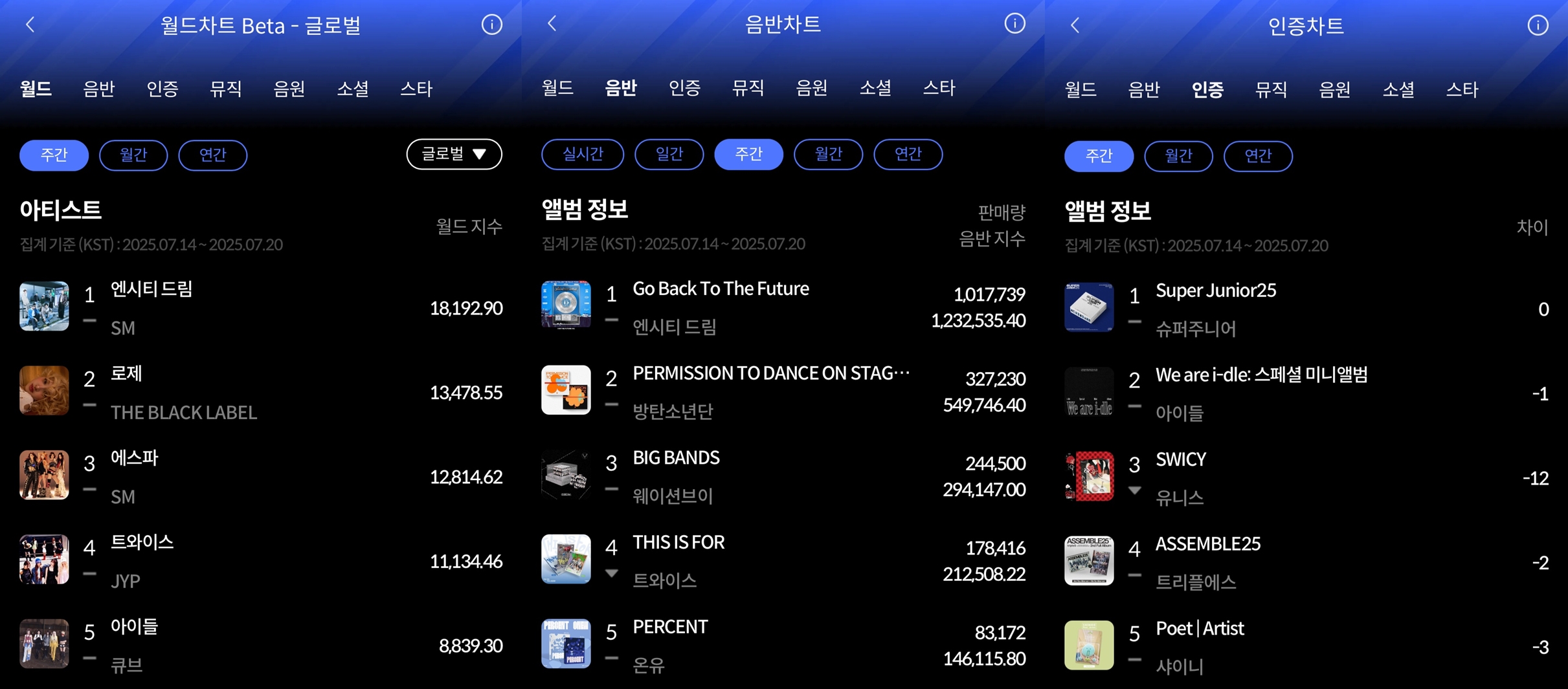
Task: Open artist 로제 from THE BLACK LABEL
Action: [126, 374]
